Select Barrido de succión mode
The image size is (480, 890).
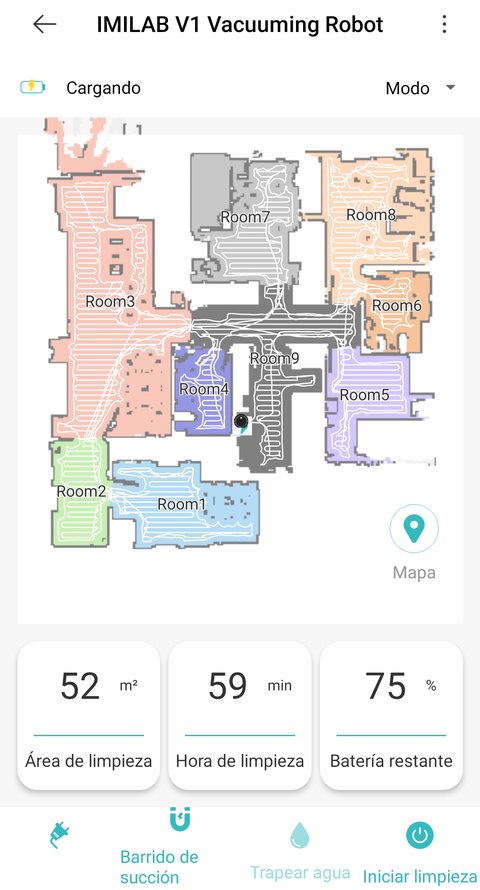click(x=159, y=847)
